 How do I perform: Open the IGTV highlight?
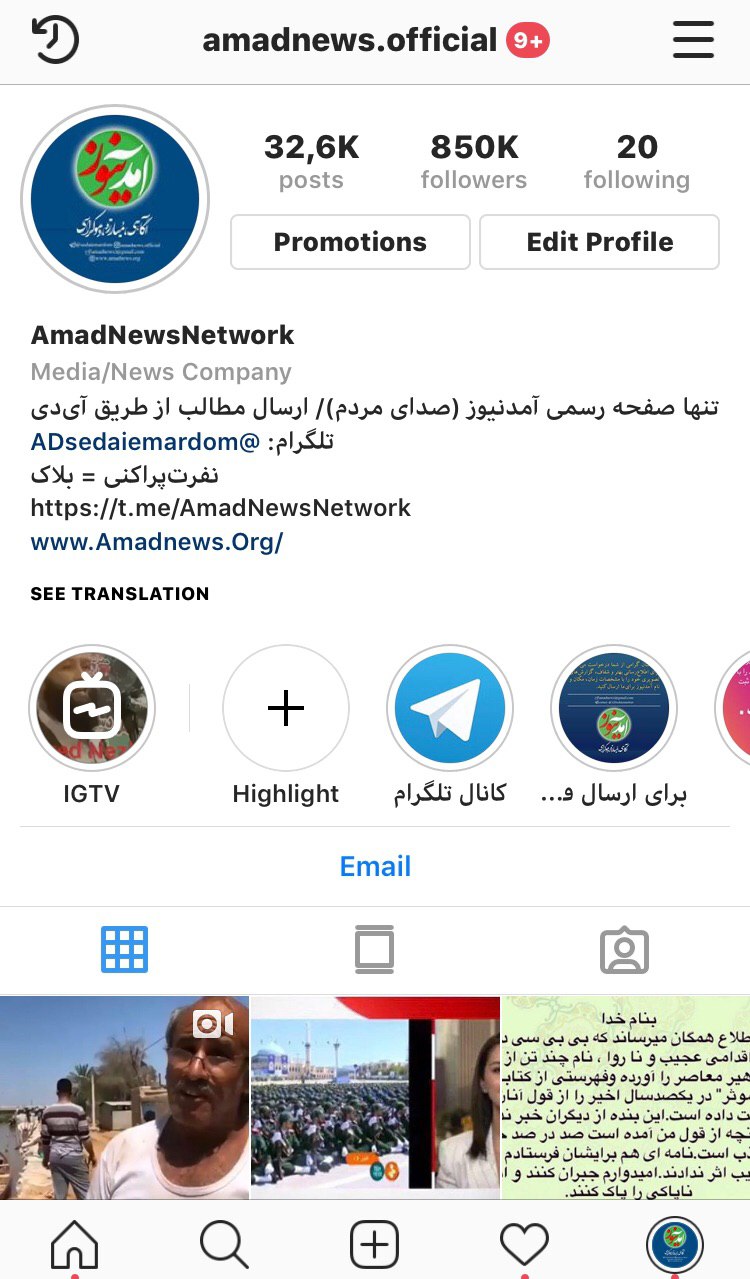92,708
